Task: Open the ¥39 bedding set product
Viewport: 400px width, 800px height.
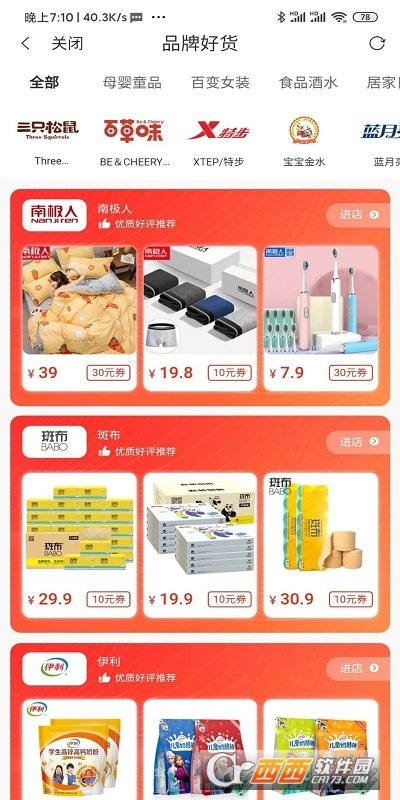Action: [x=79, y=319]
